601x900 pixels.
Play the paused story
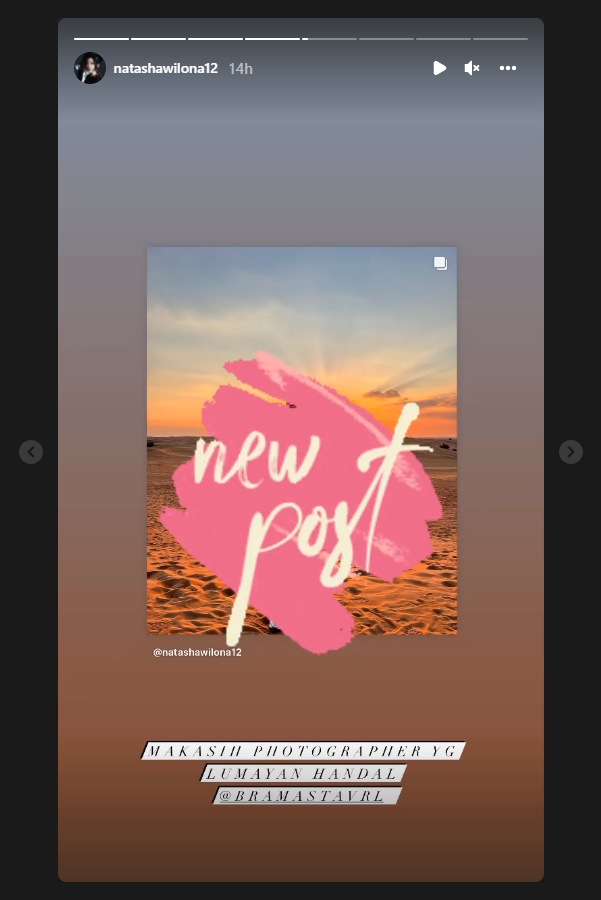pyautogui.click(x=439, y=68)
